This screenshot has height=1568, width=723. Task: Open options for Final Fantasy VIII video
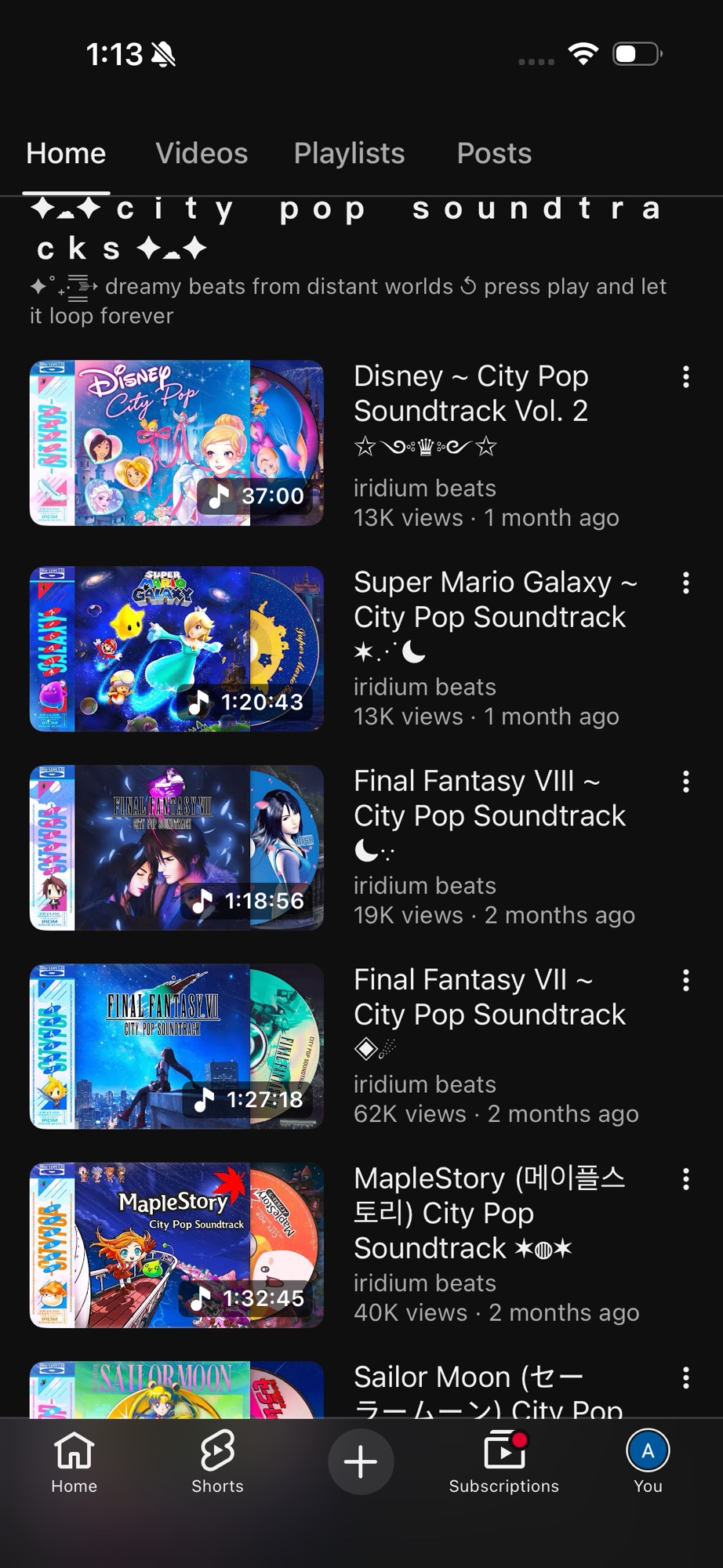point(686,782)
